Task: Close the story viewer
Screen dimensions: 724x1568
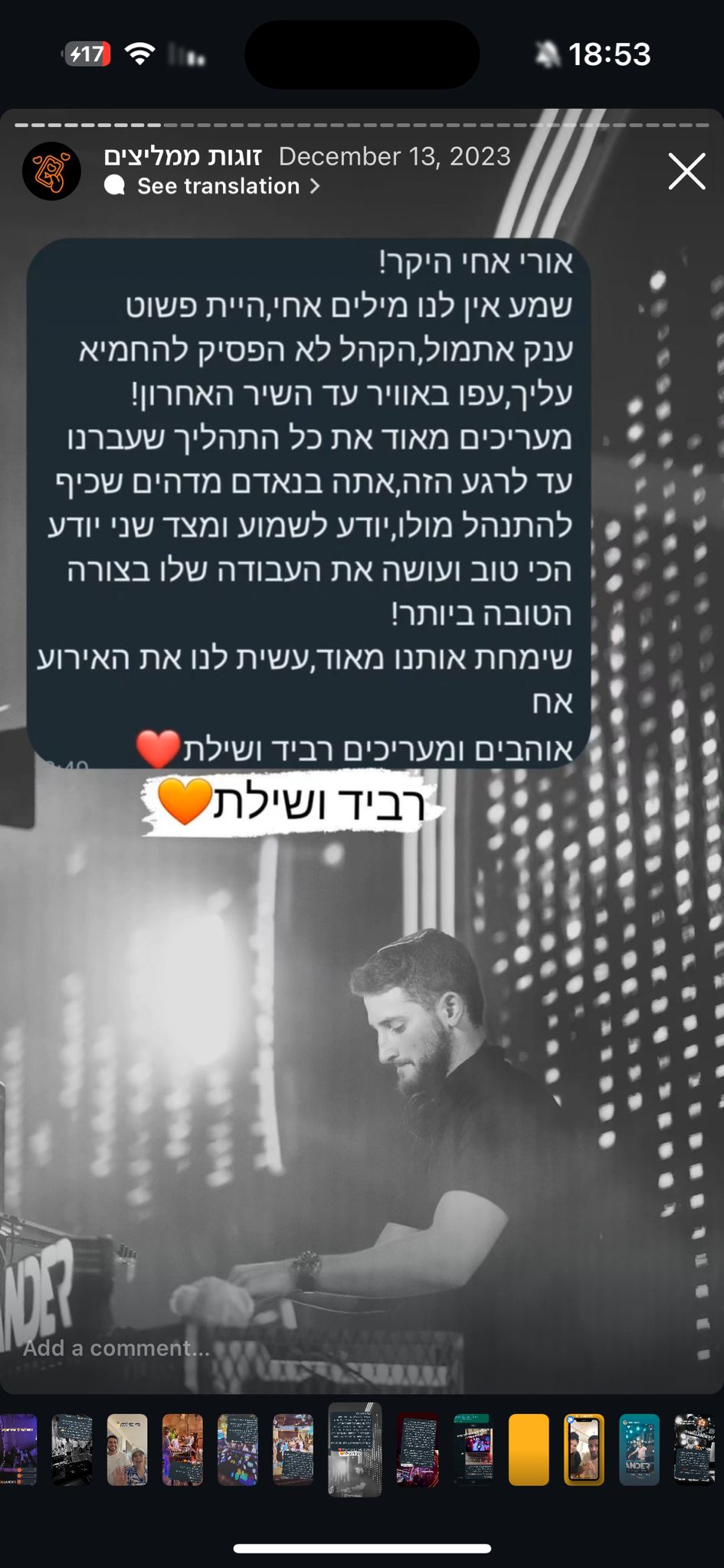Action: (686, 171)
